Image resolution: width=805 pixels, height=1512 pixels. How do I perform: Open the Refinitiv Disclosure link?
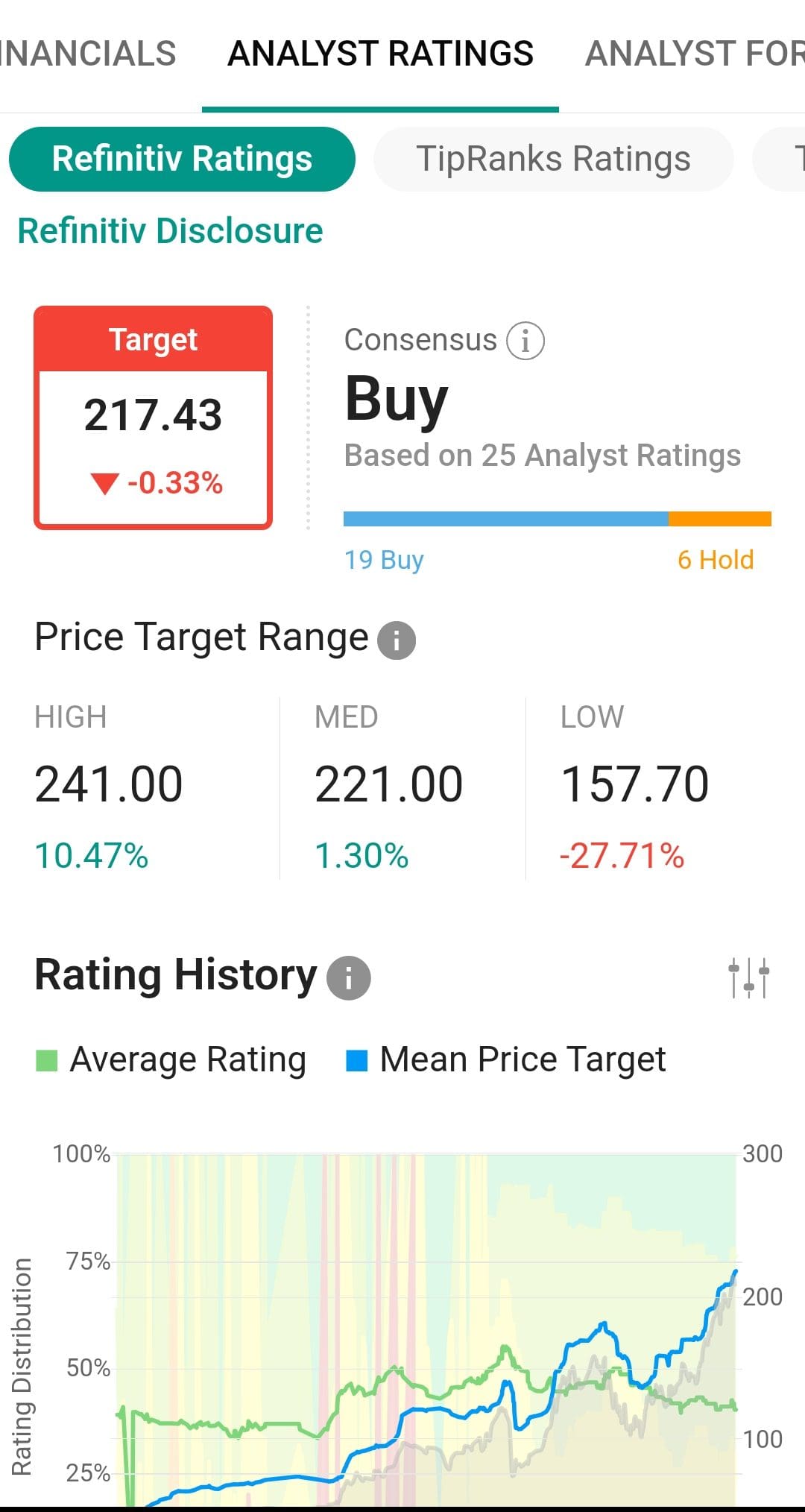[x=170, y=230]
